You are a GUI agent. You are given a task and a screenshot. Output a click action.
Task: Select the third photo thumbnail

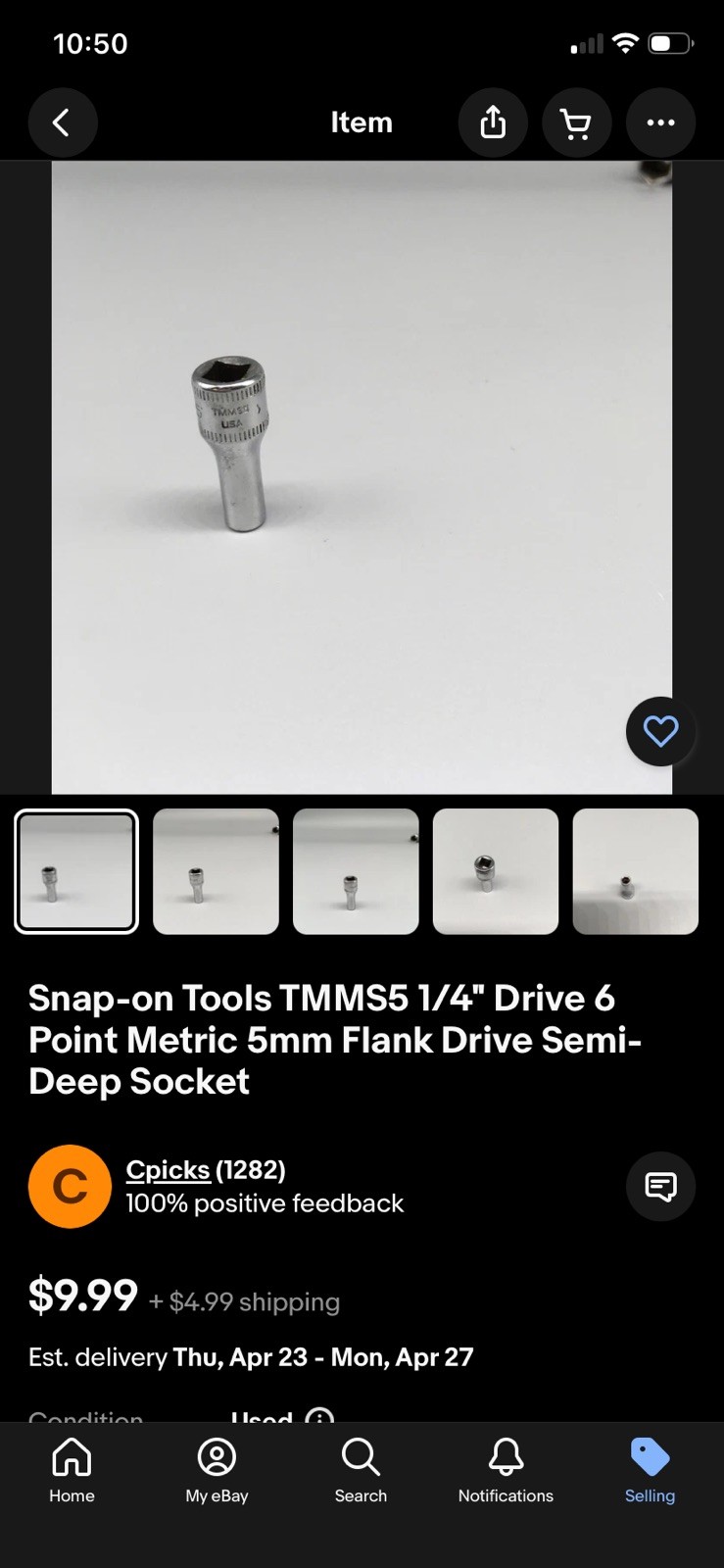[356, 871]
